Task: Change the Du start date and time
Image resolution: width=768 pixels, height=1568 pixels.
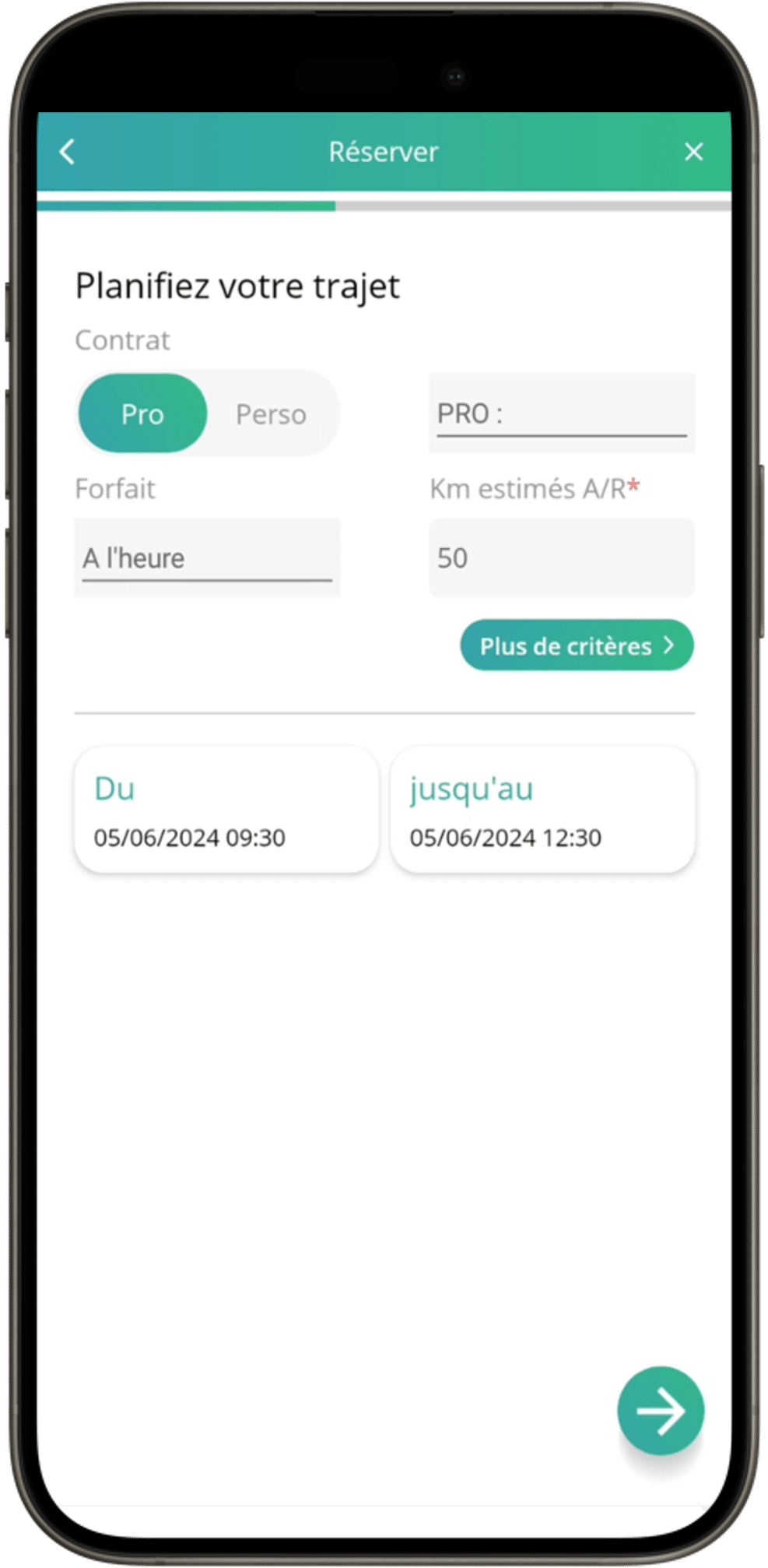Action: (226, 810)
